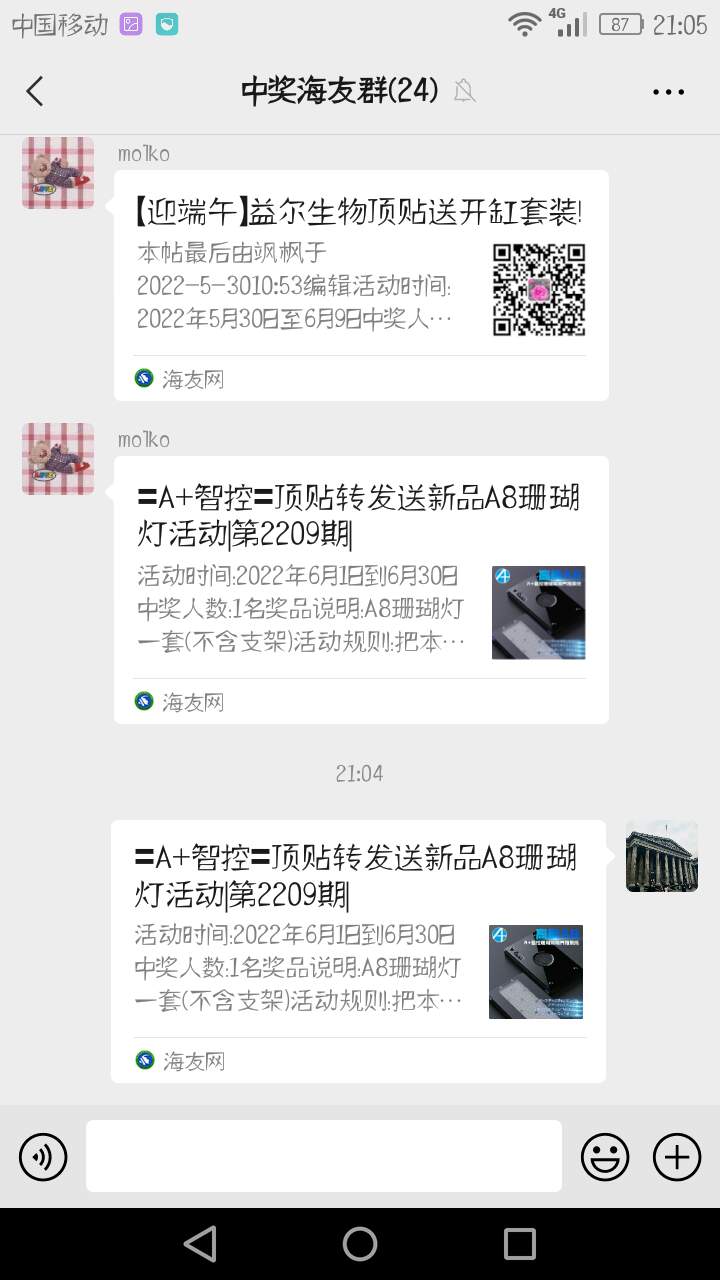Switch to voice message input
This screenshot has height=1280, width=720.
[43, 1157]
